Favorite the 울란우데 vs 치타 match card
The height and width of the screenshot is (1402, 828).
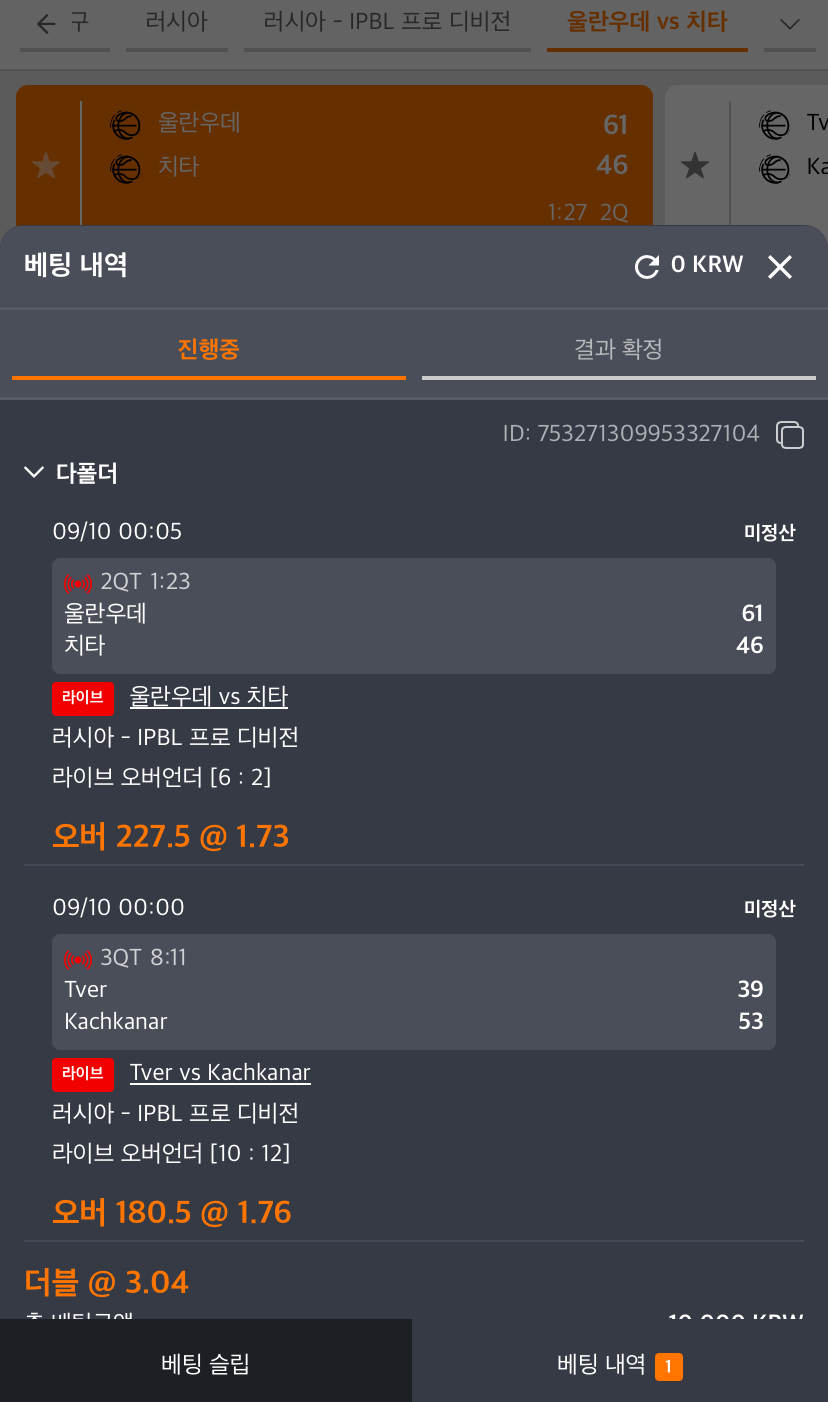[46, 166]
